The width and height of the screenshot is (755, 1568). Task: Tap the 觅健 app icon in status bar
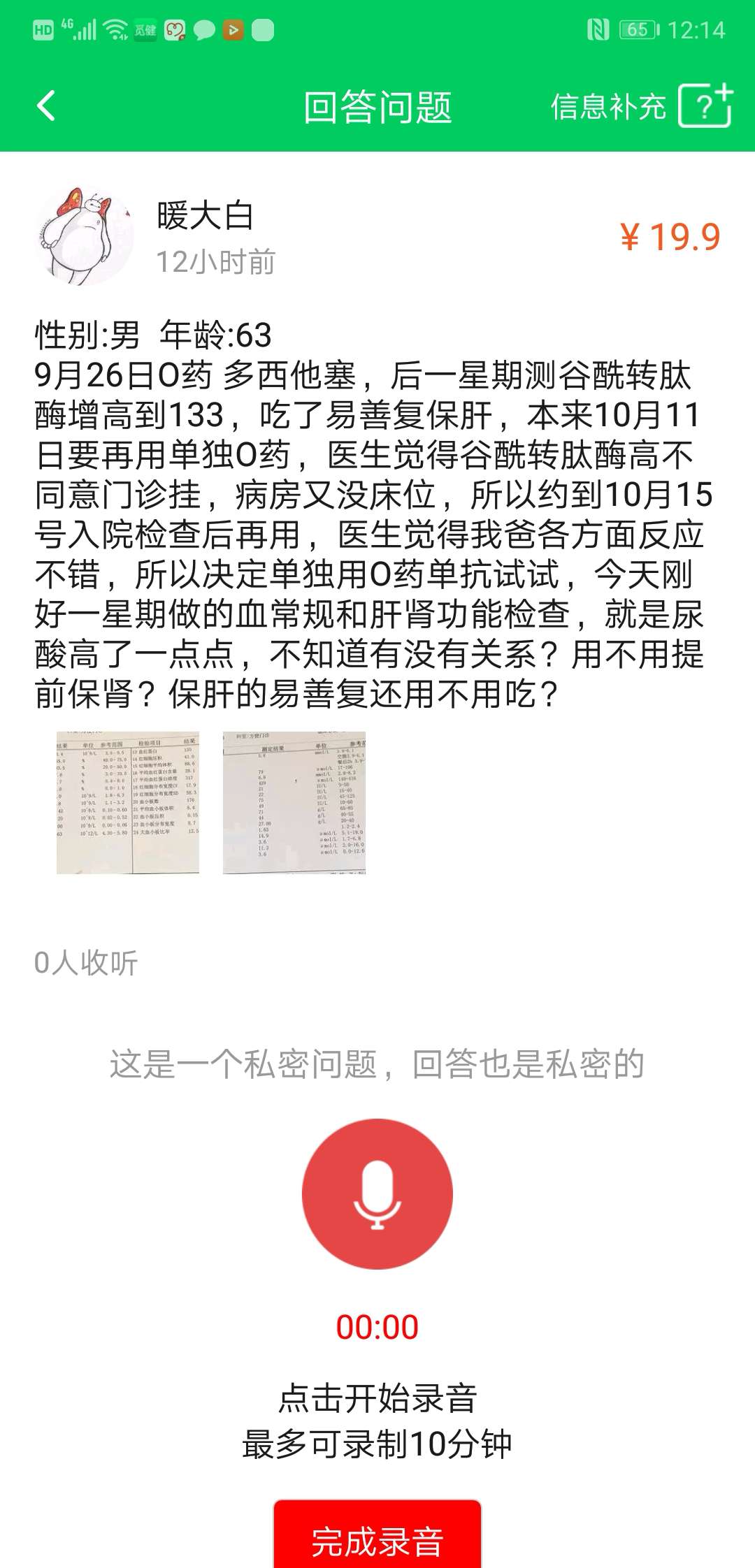coord(143,29)
